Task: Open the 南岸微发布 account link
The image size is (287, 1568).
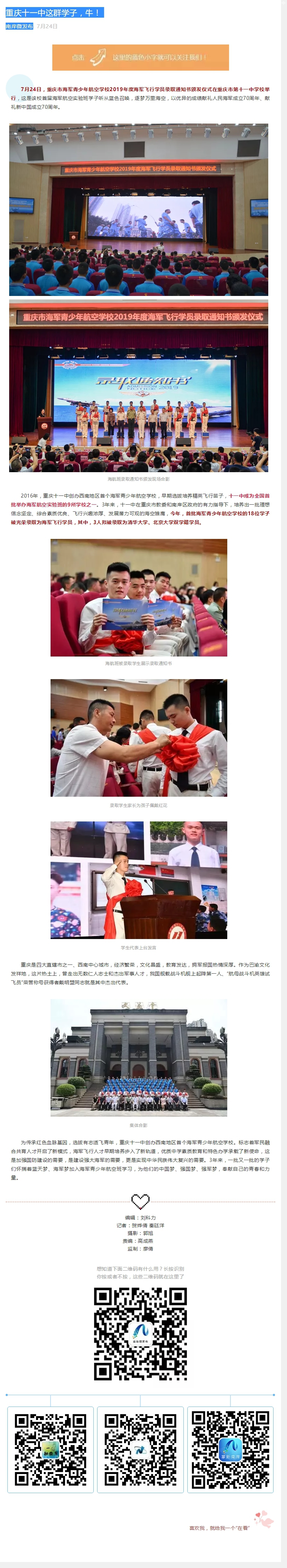Action: tap(19, 26)
